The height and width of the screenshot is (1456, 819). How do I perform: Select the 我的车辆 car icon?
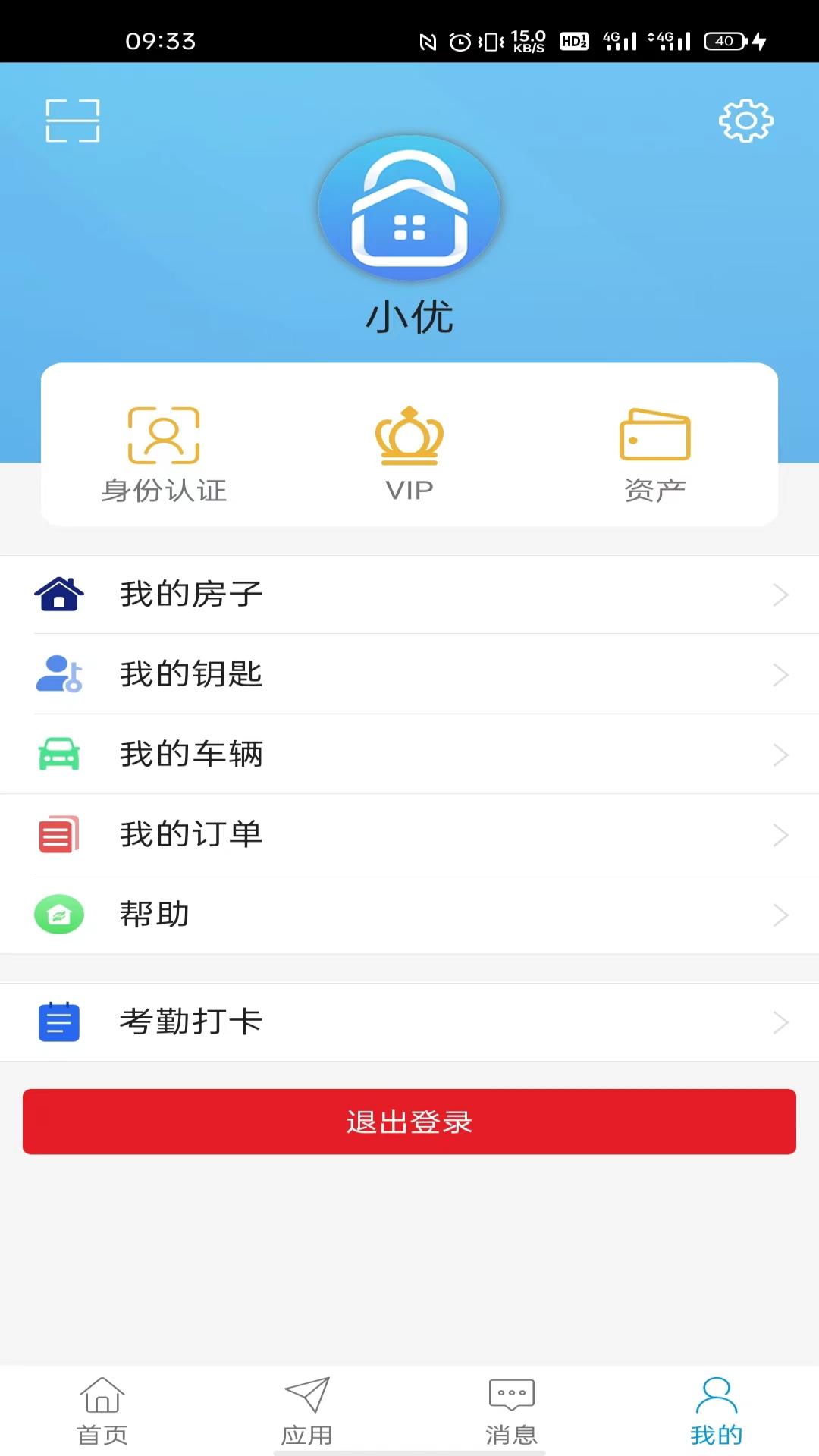(61, 755)
